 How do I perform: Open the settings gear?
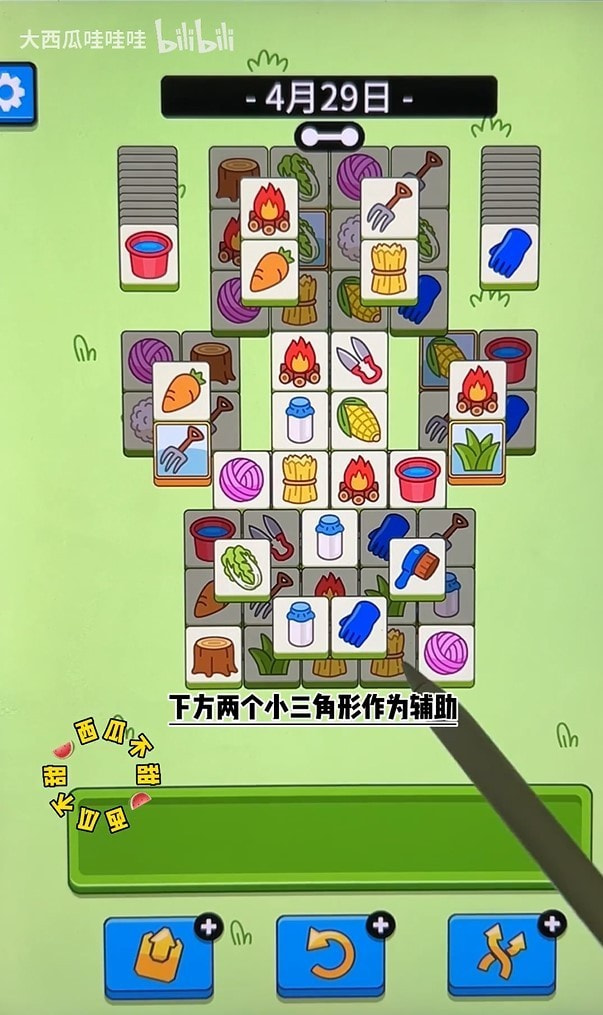pos(12,93)
